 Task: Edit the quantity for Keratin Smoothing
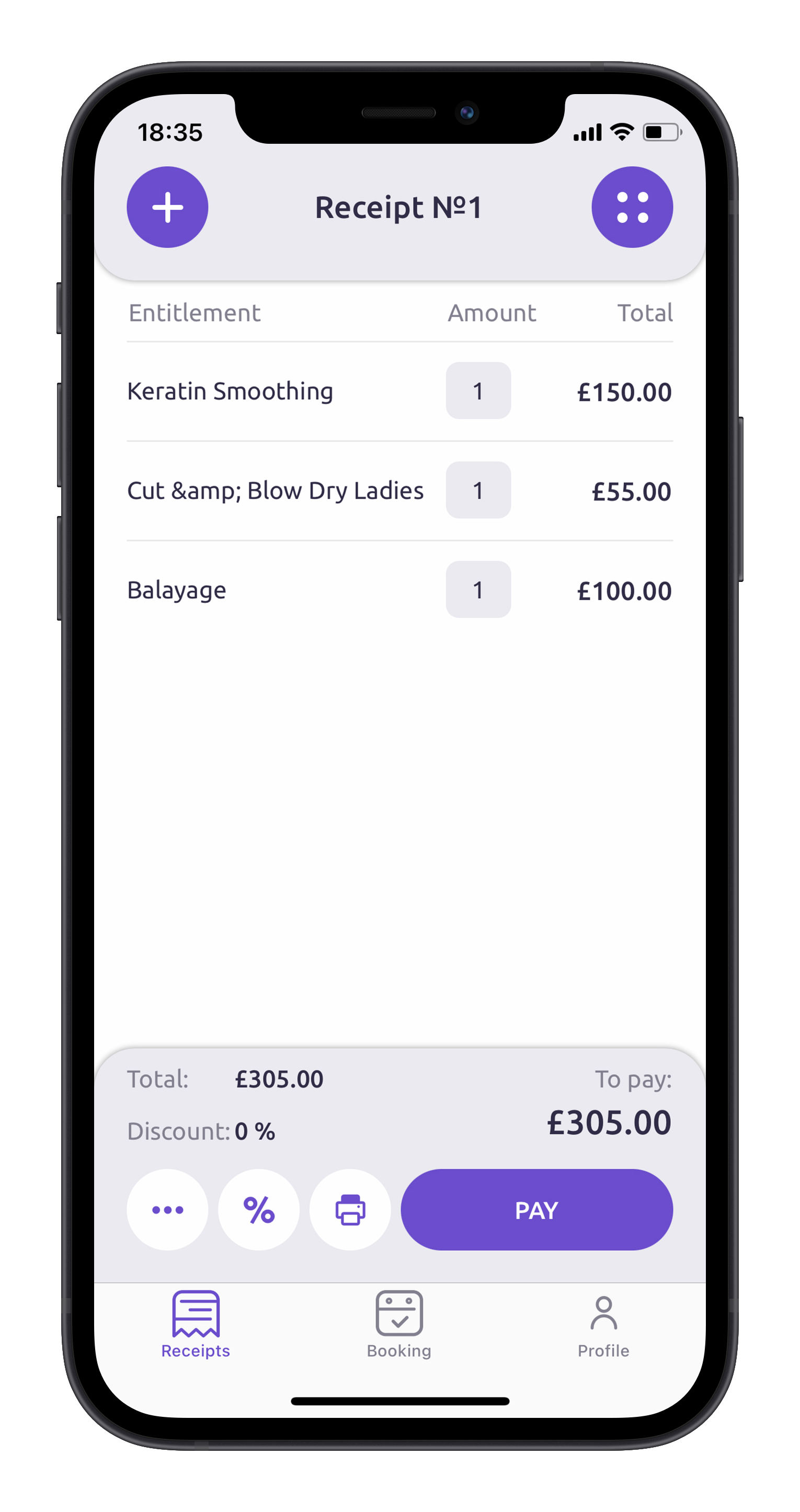pyautogui.click(x=478, y=391)
